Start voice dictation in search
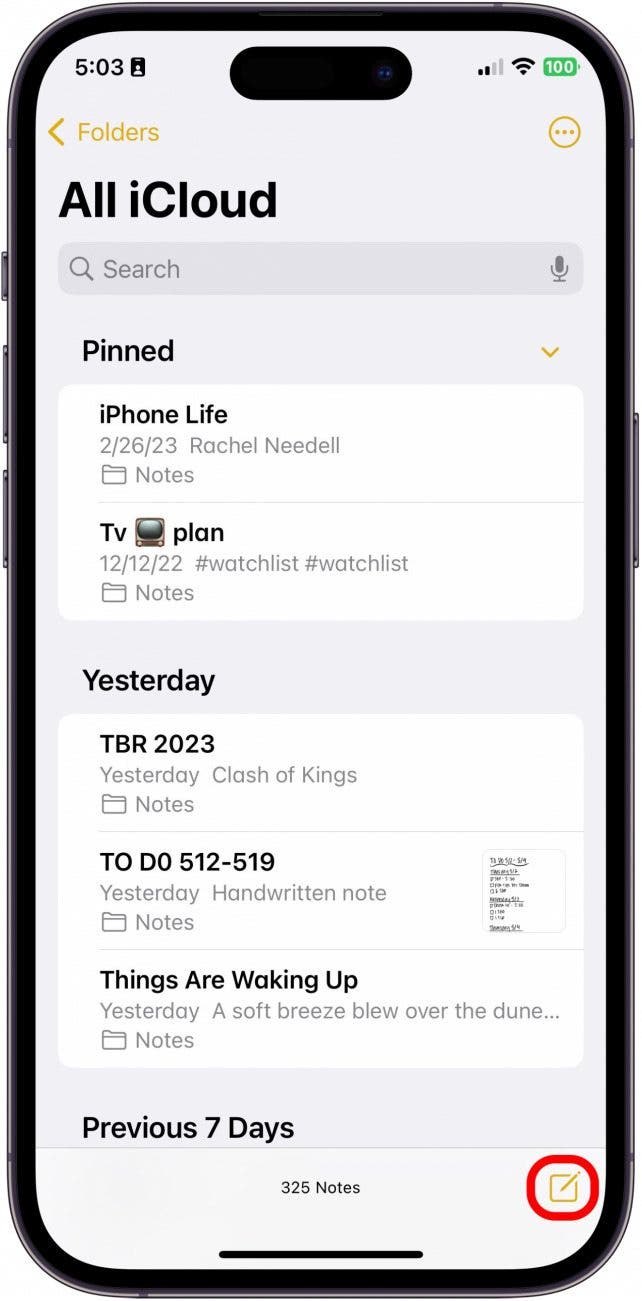This screenshot has height=1301, width=642. click(559, 269)
